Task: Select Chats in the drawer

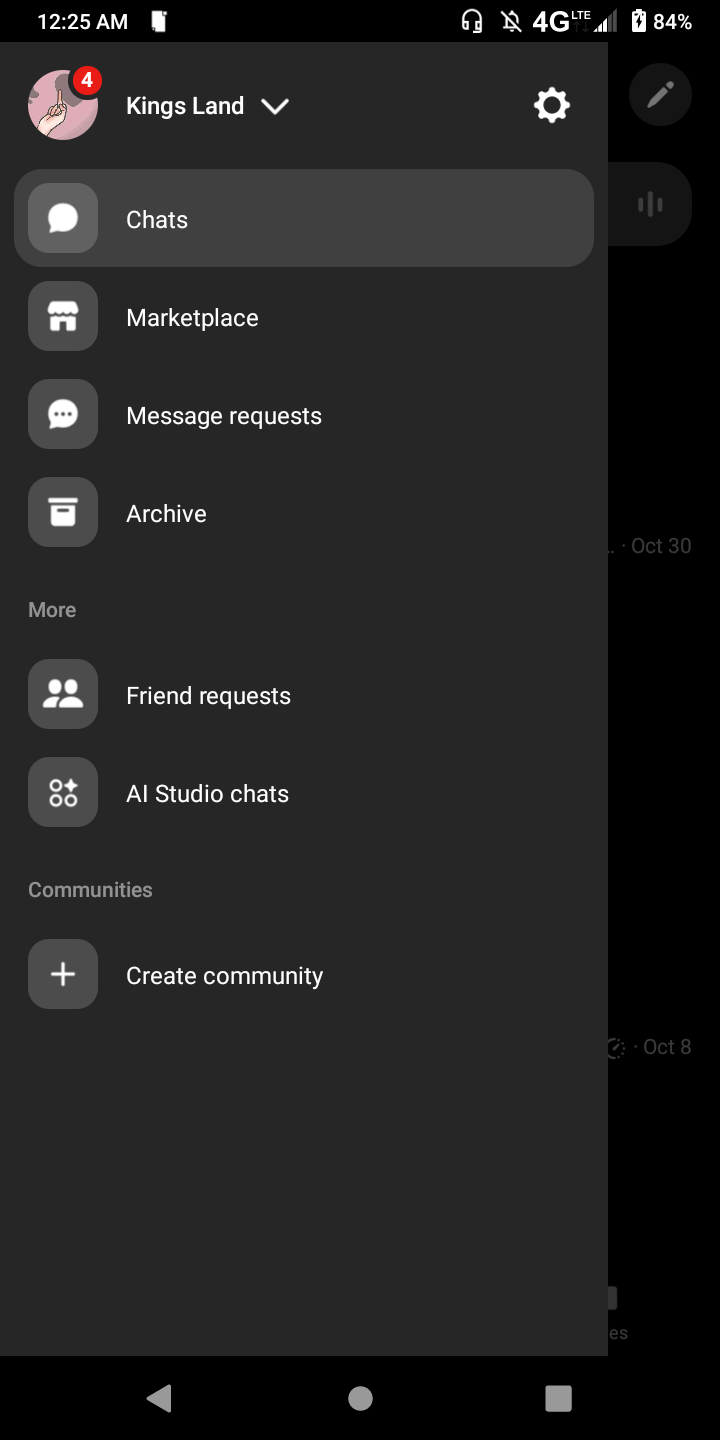Action: [304, 218]
